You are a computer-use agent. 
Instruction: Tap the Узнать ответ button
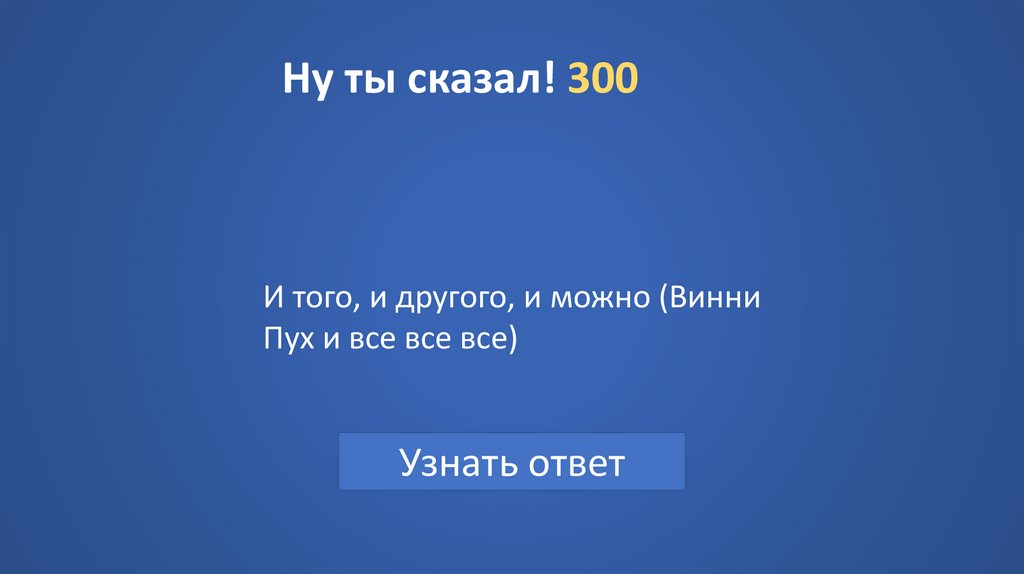tap(512, 462)
